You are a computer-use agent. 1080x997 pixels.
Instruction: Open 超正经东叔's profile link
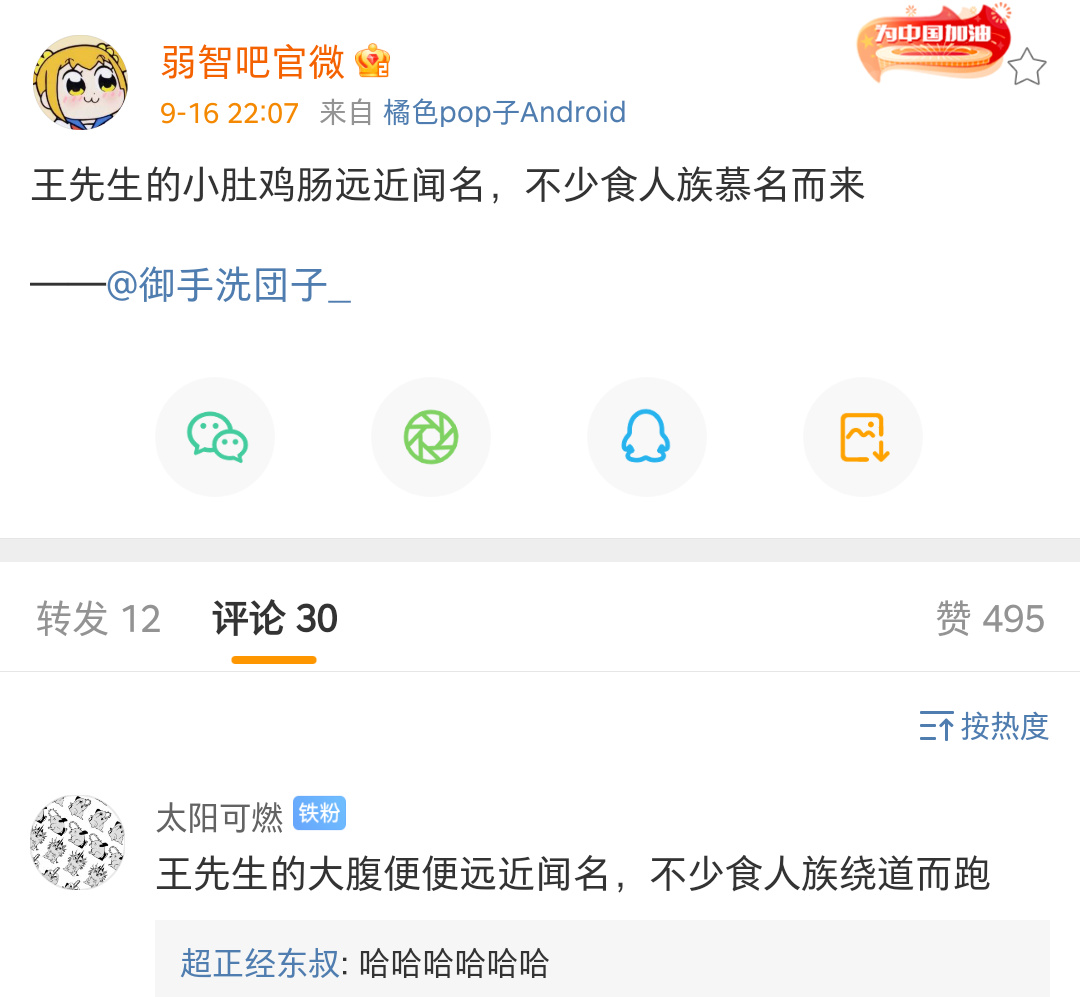click(260, 963)
